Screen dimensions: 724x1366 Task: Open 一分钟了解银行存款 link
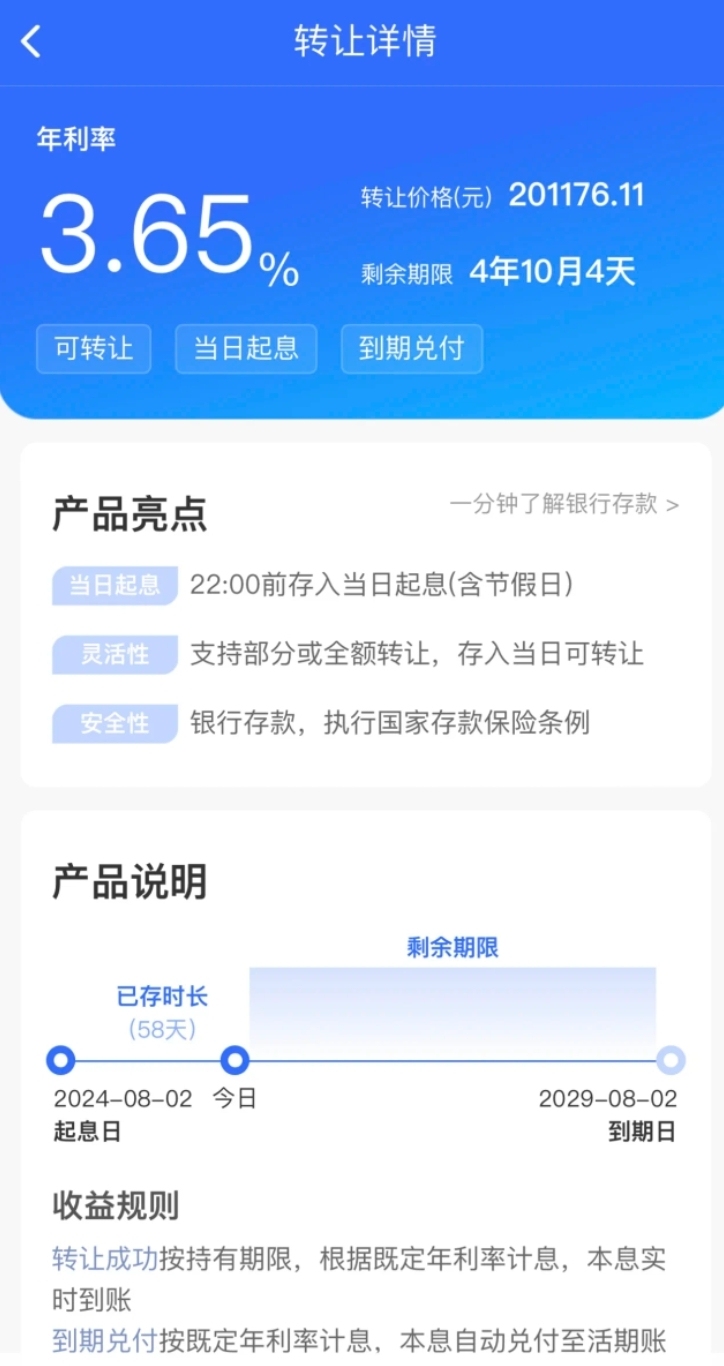564,504
